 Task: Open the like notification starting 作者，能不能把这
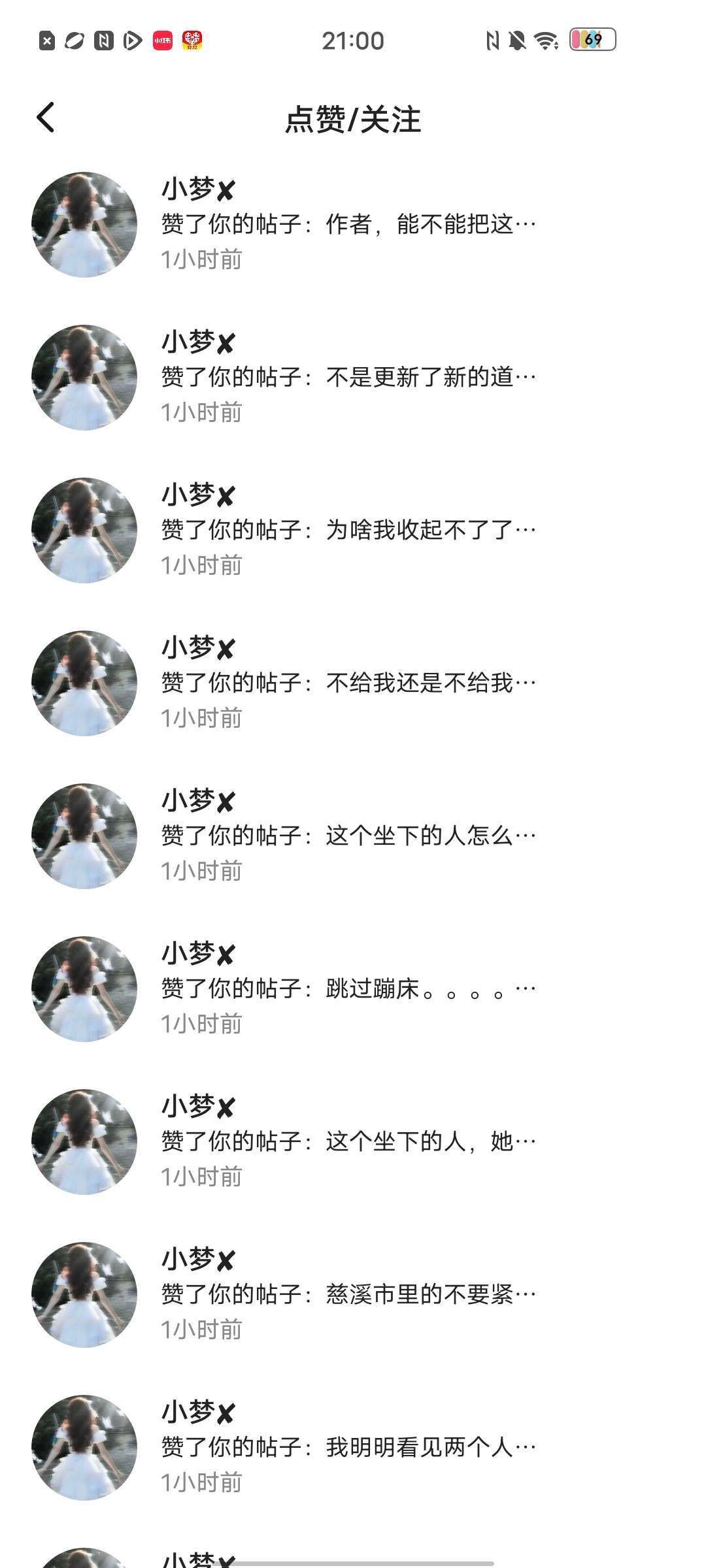click(348, 224)
